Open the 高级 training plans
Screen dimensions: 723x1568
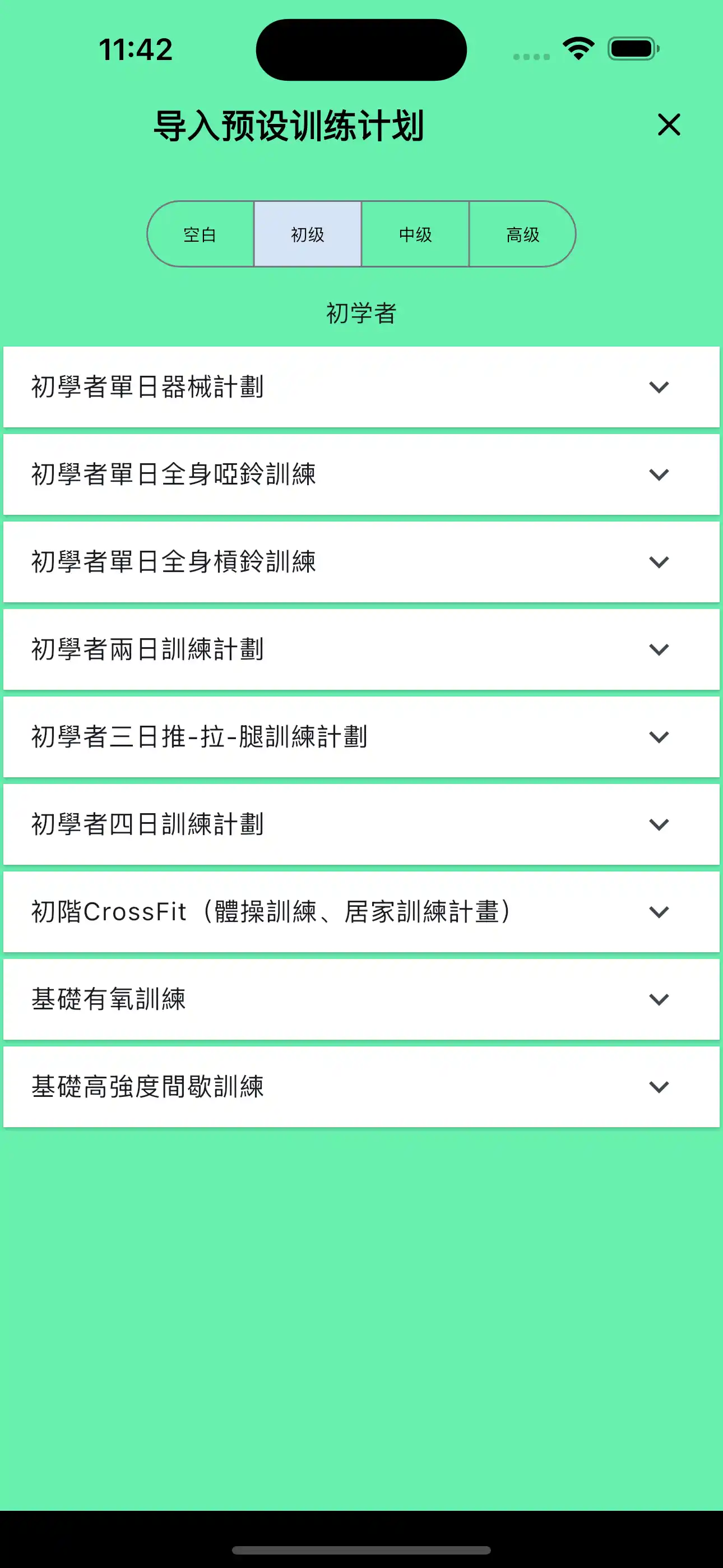click(523, 233)
